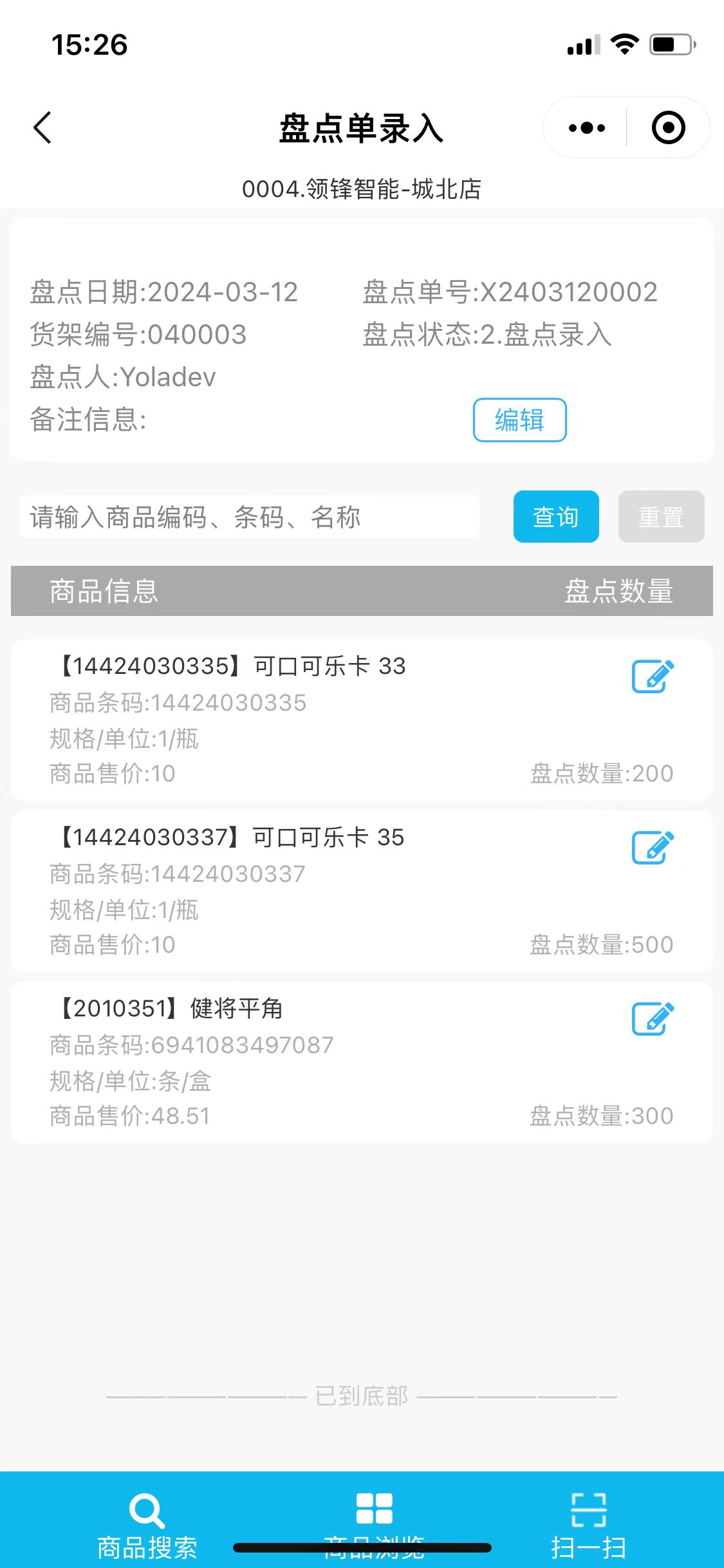Open the mini program overflow menu
Screen dimensions: 724x1568
coord(586,127)
